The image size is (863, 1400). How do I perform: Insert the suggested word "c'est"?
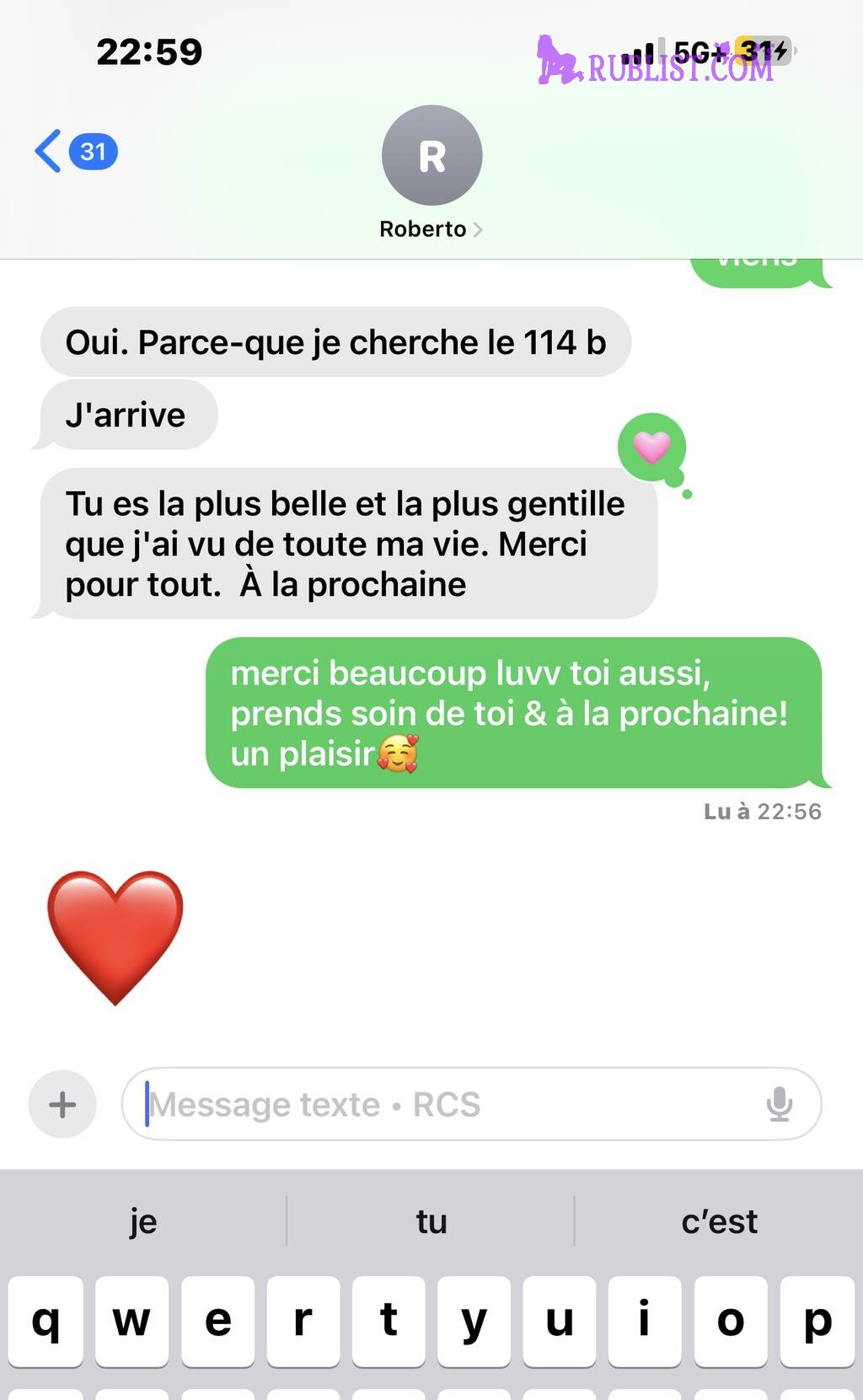pos(719,1221)
